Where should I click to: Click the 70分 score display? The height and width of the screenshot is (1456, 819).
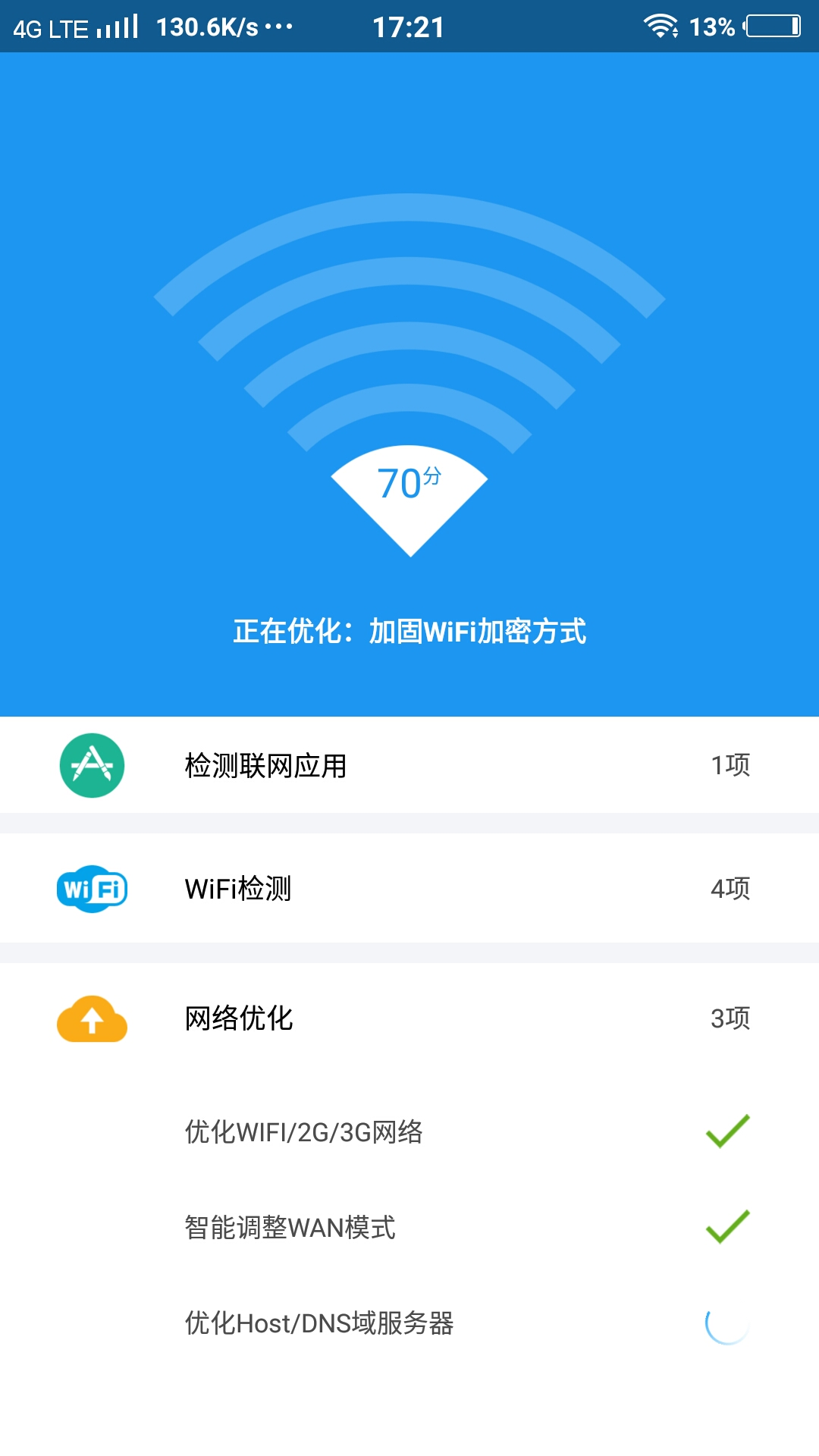(x=409, y=481)
